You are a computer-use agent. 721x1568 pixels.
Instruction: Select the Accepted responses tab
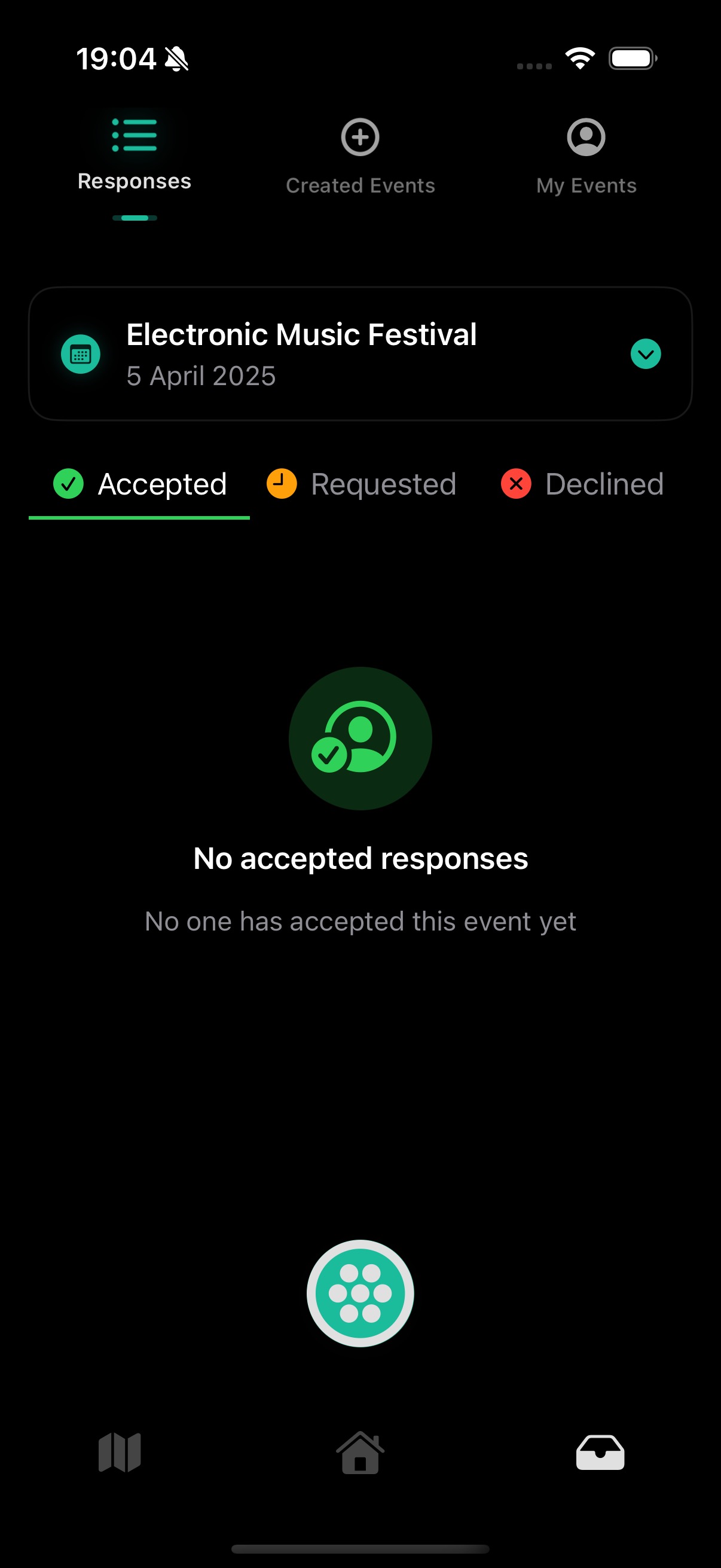pos(140,484)
